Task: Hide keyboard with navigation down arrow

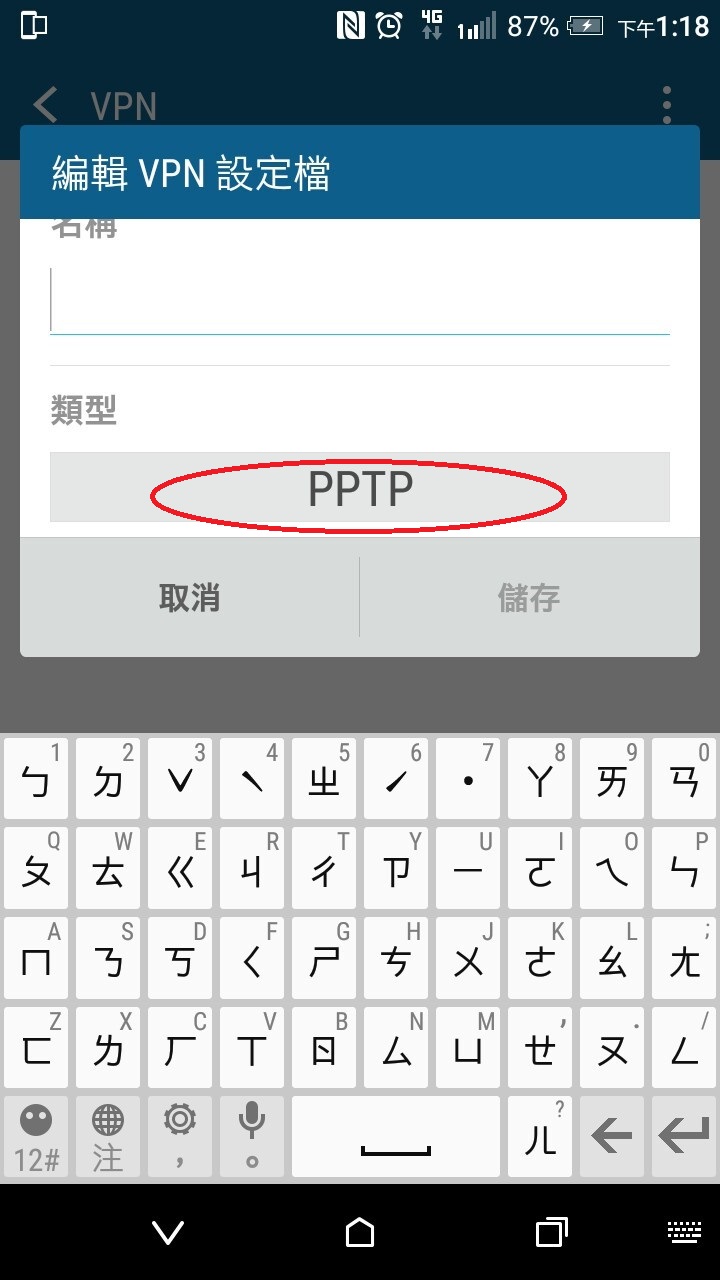Action: pos(168,1232)
